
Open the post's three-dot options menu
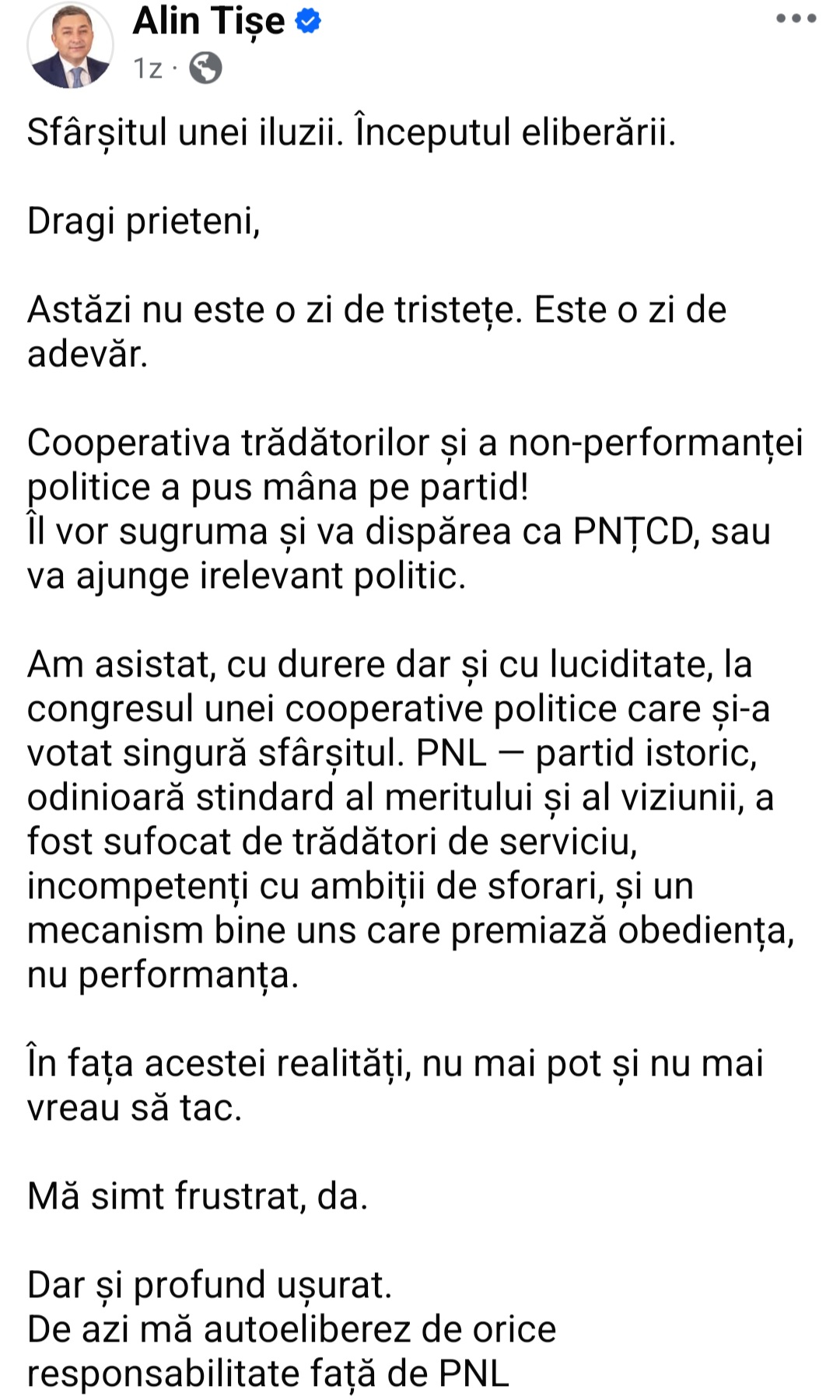[796, 19]
